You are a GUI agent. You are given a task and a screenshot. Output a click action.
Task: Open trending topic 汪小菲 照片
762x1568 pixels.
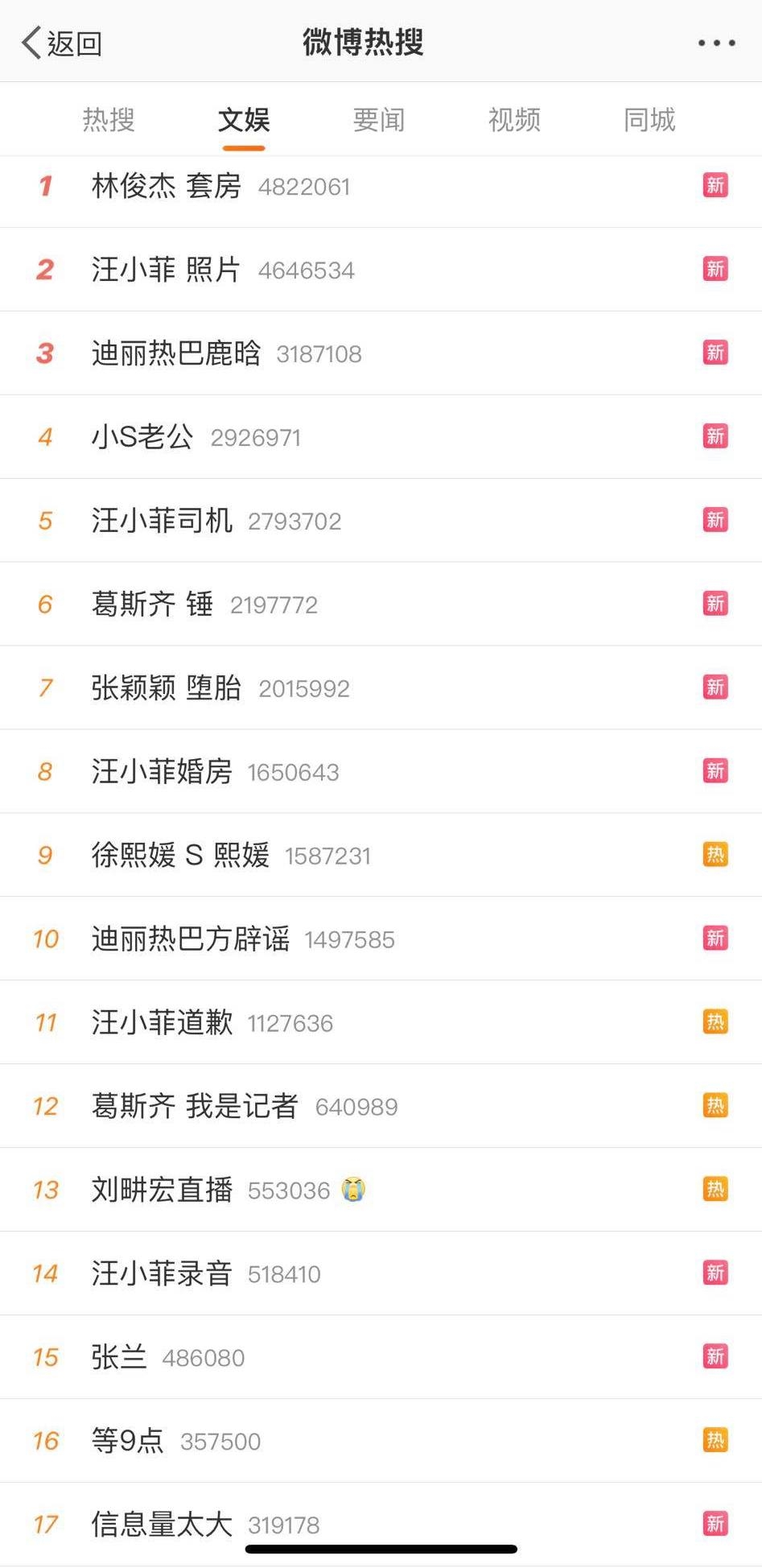click(x=166, y=270)
